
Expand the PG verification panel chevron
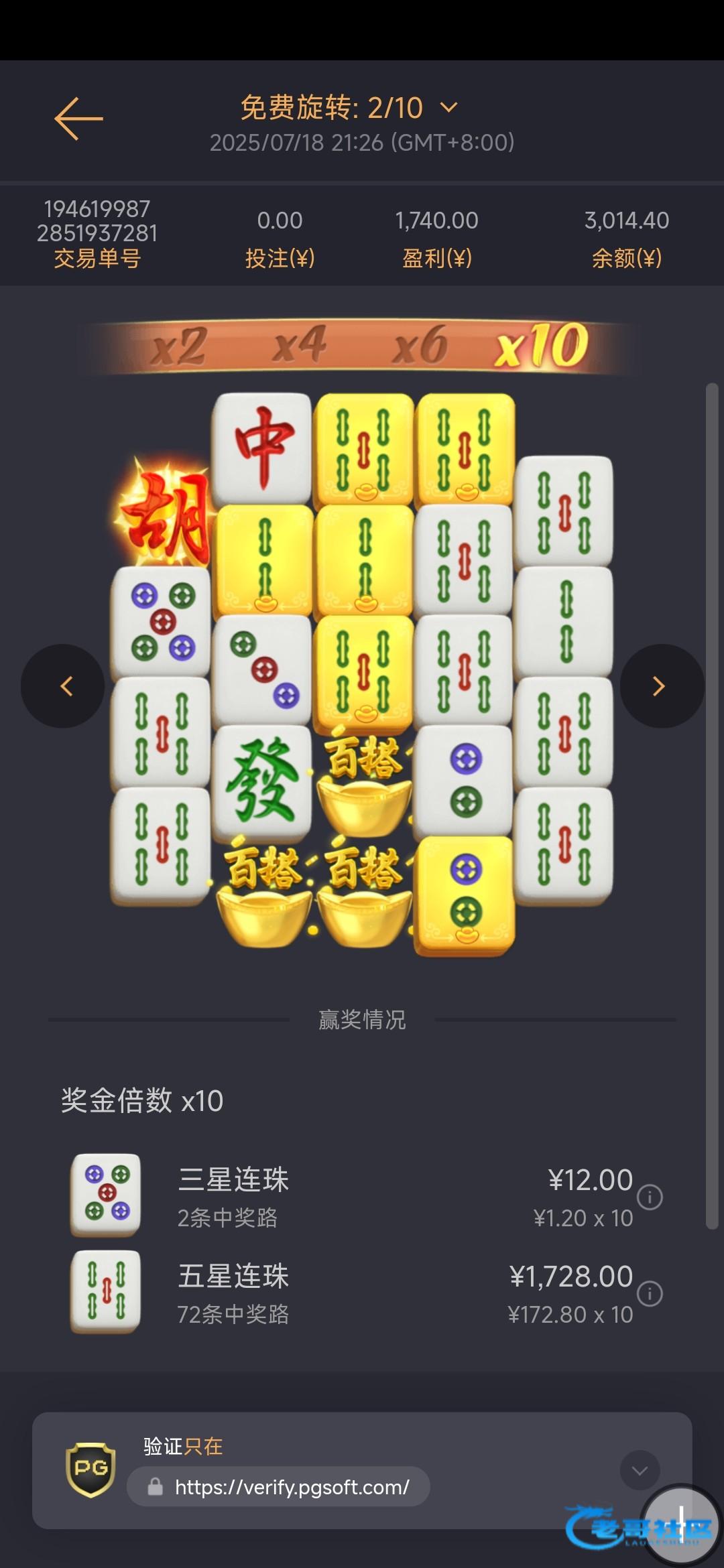click(639, 1470)
